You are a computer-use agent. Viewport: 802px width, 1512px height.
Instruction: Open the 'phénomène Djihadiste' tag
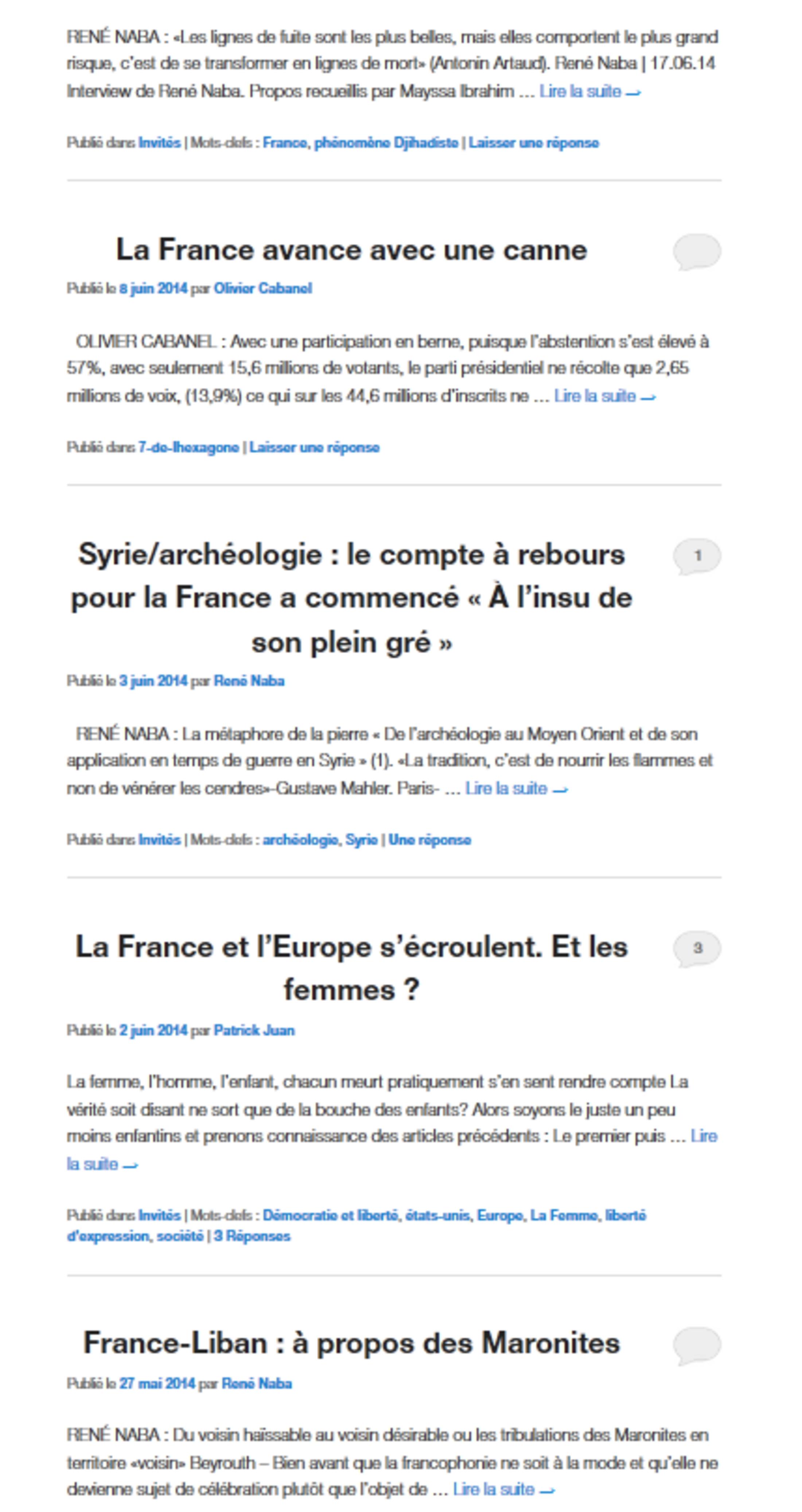386,142
